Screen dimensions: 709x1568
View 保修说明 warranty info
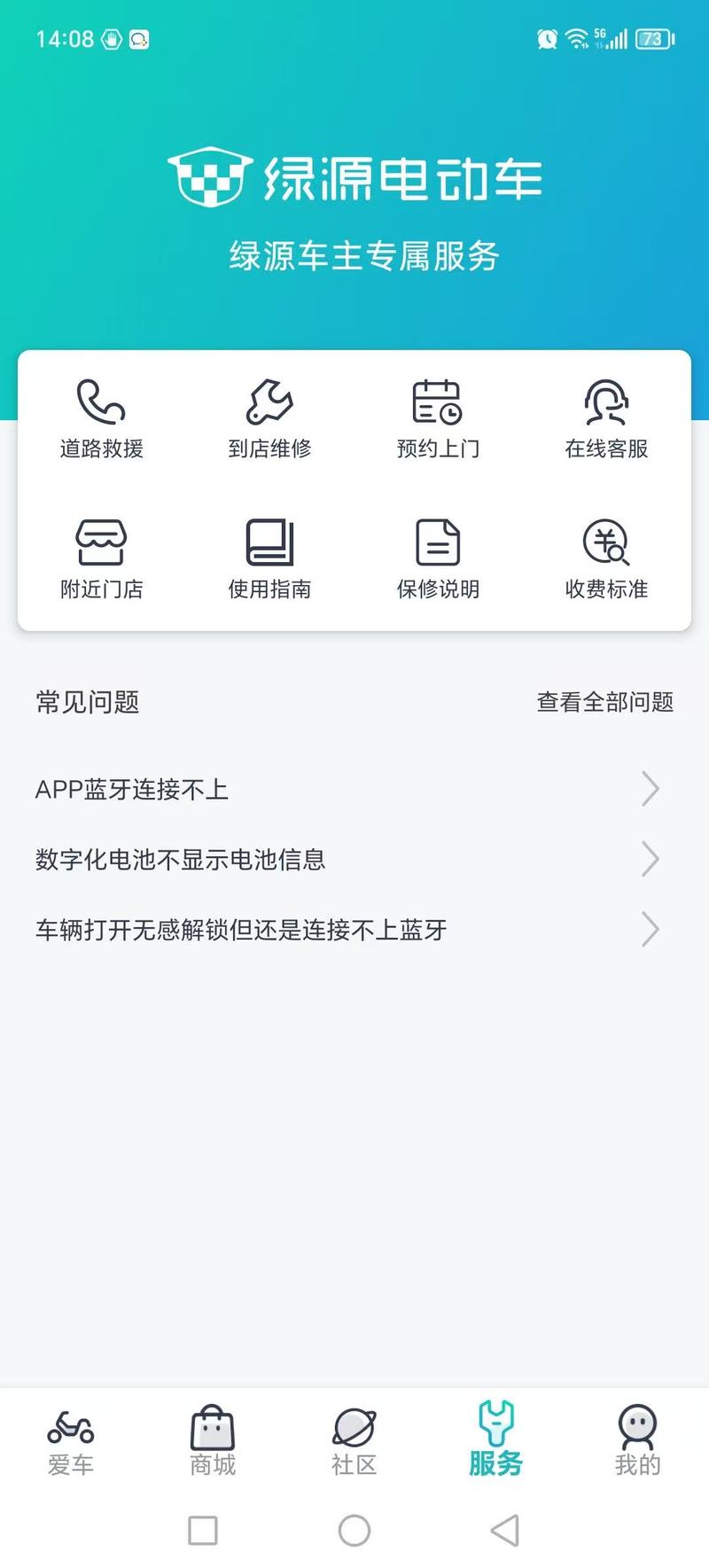click(438, 560)
